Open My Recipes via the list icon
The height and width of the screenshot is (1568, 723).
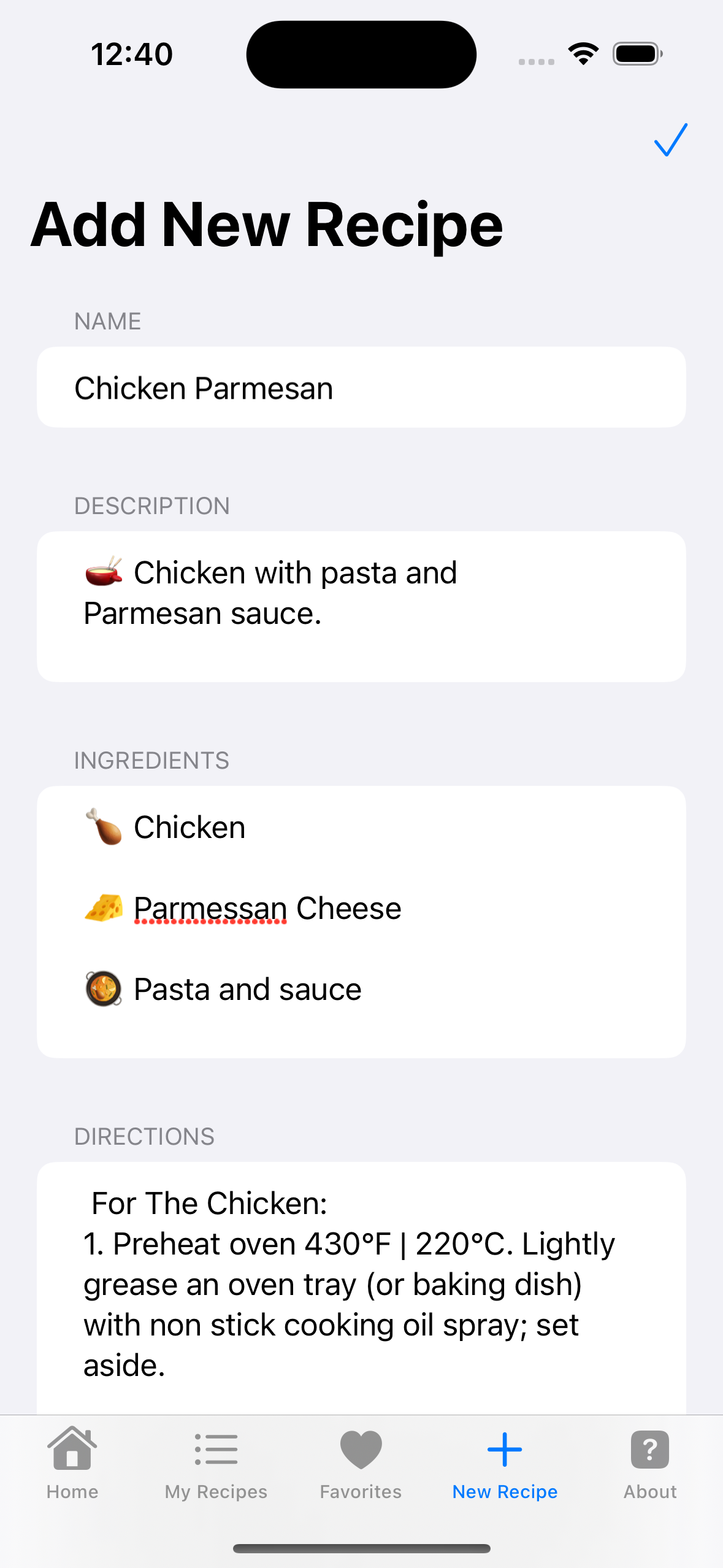(x=216, y=1449)
